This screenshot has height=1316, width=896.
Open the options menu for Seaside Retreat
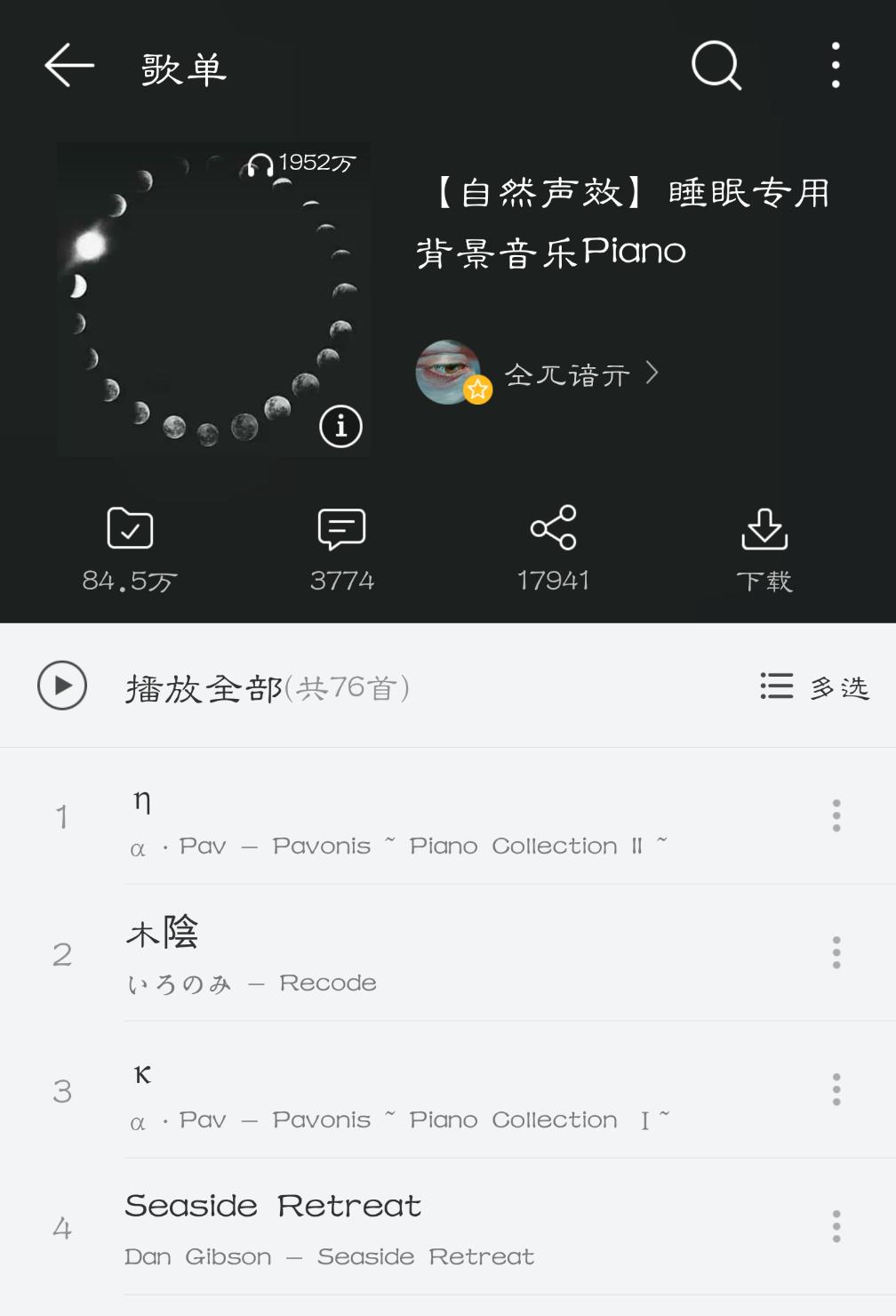point(836,1226)
